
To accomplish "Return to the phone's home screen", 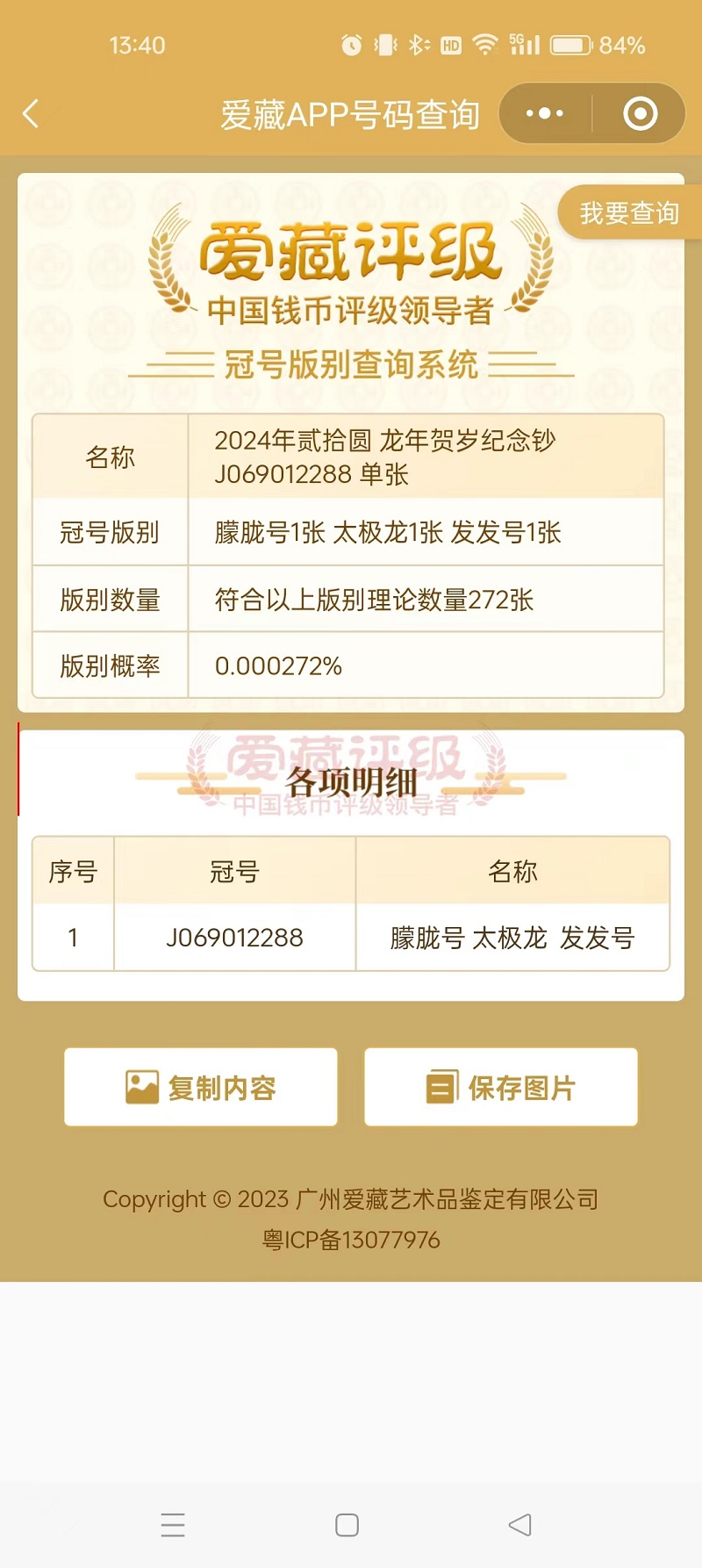I will 347,1525.
